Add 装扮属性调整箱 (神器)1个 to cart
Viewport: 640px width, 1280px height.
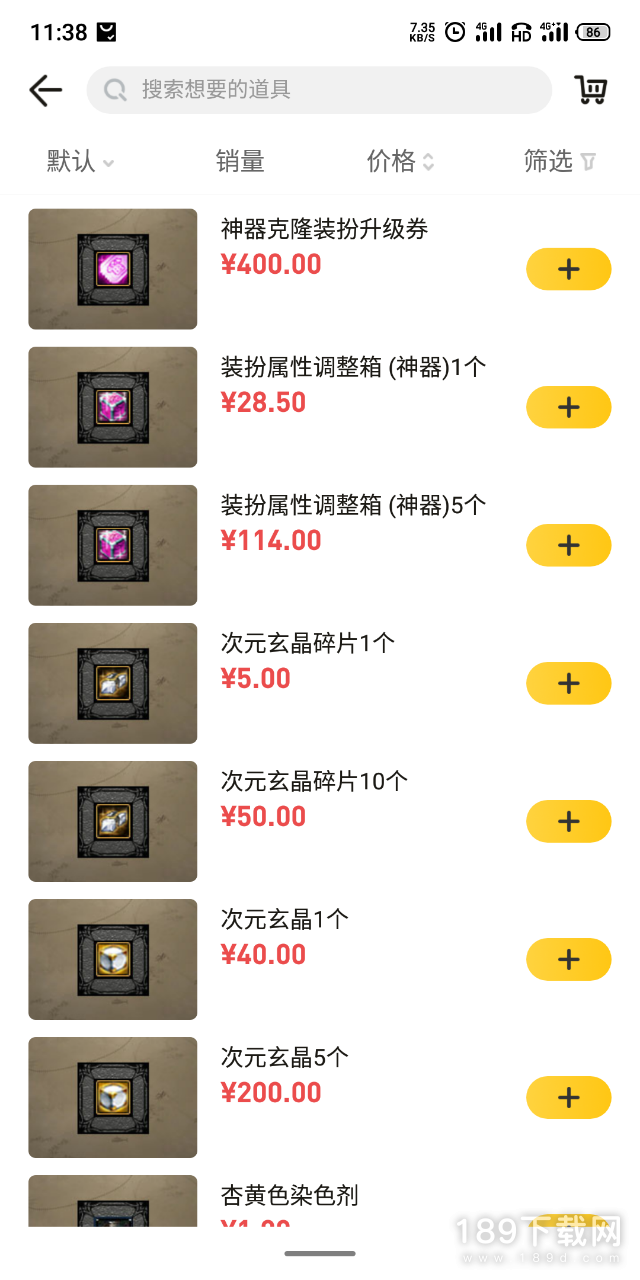click(x=568, y=407)
